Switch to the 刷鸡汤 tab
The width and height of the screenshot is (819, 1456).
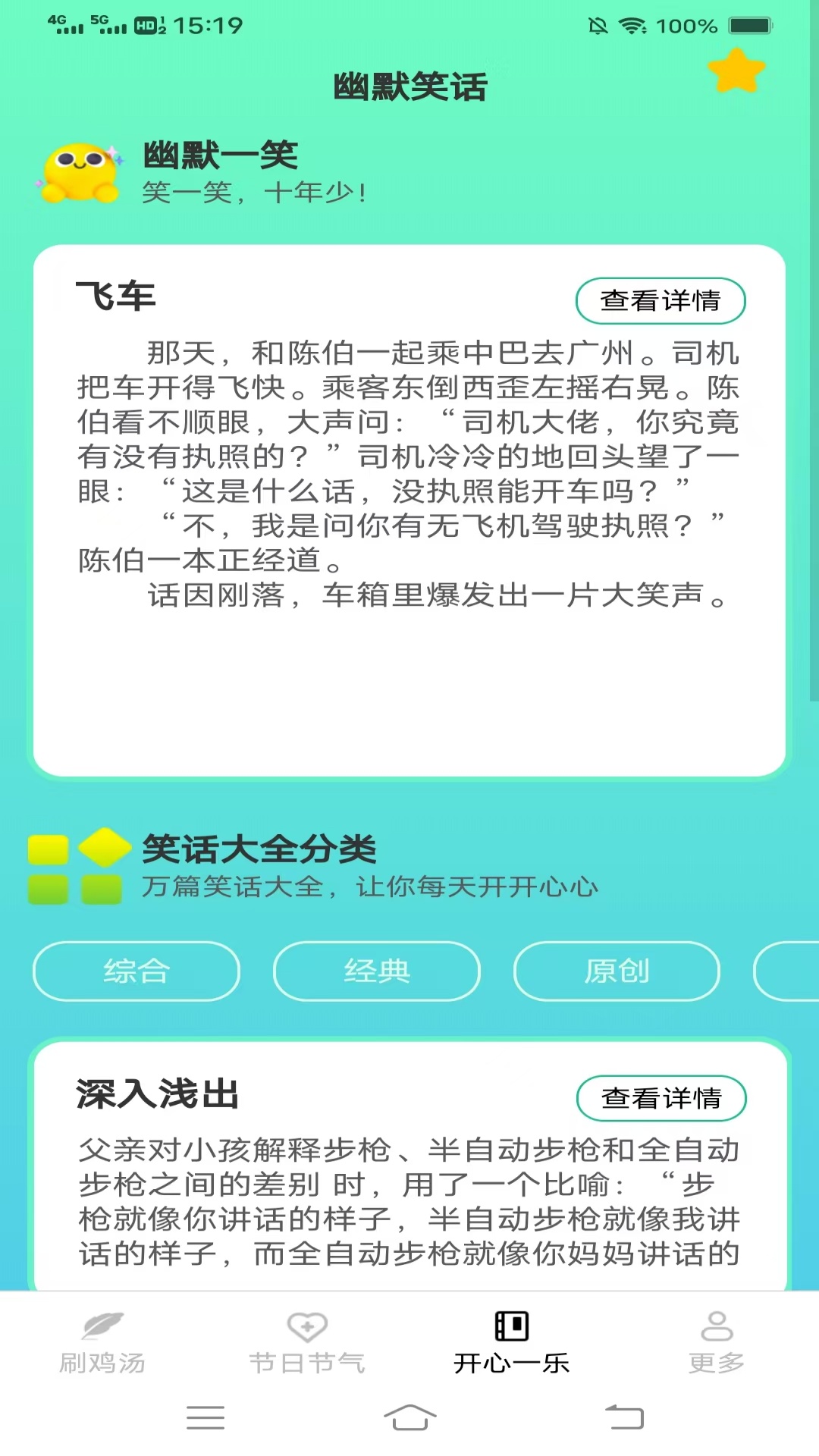pos(102,1344)
